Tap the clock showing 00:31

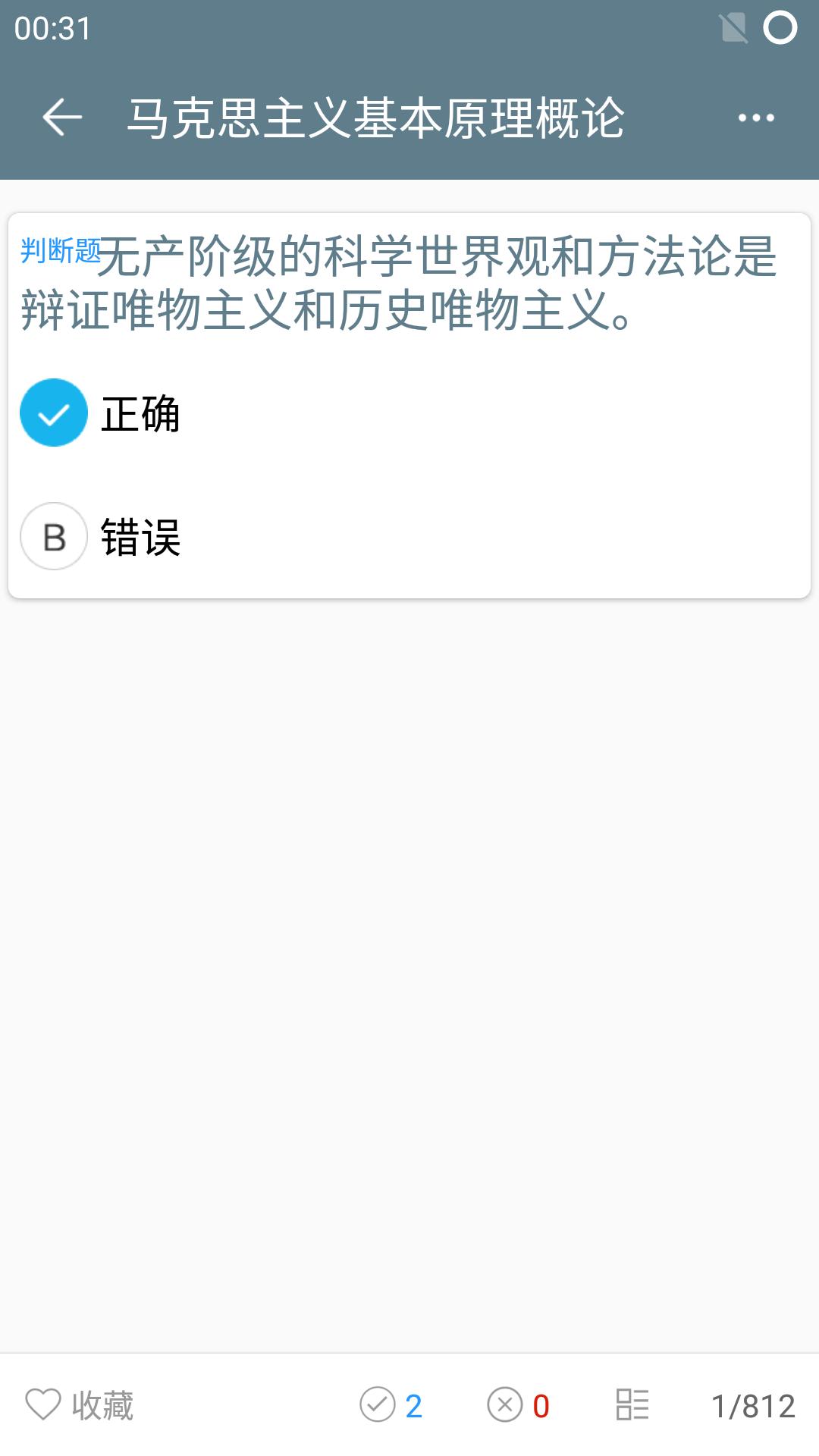(x=53, y=29)
